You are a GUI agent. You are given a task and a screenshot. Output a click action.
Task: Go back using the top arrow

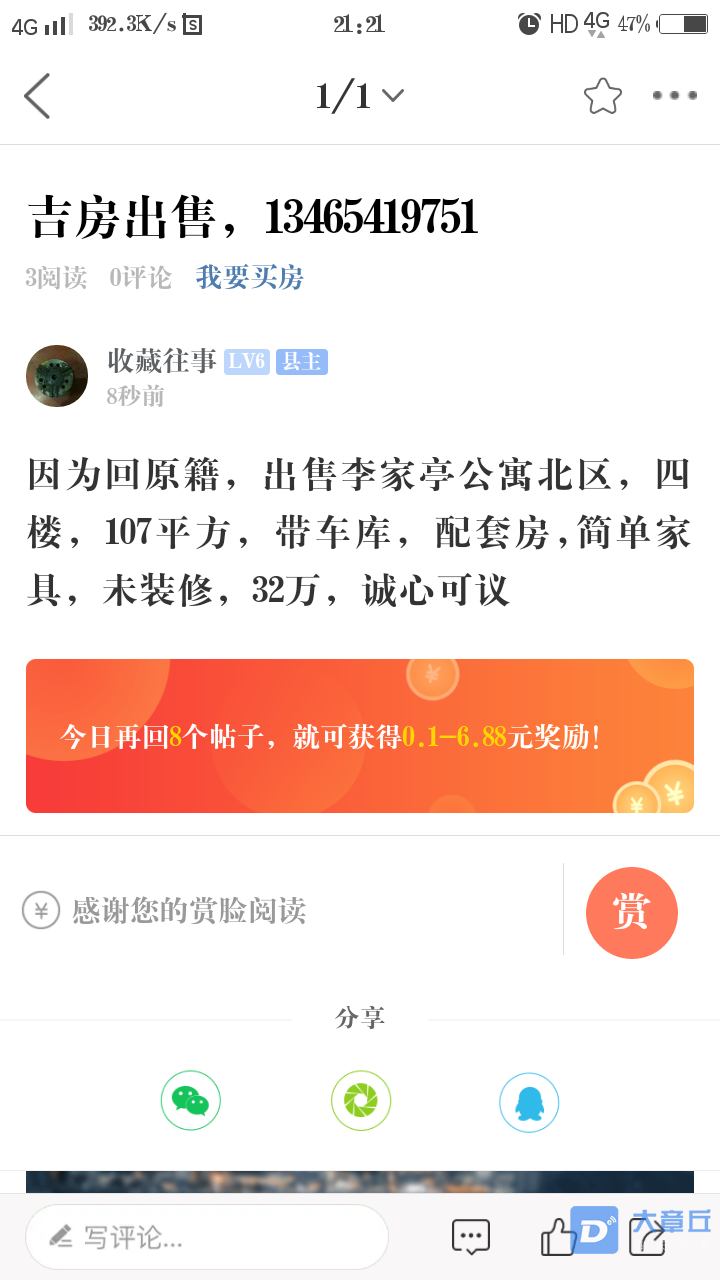tap(37, 96)
